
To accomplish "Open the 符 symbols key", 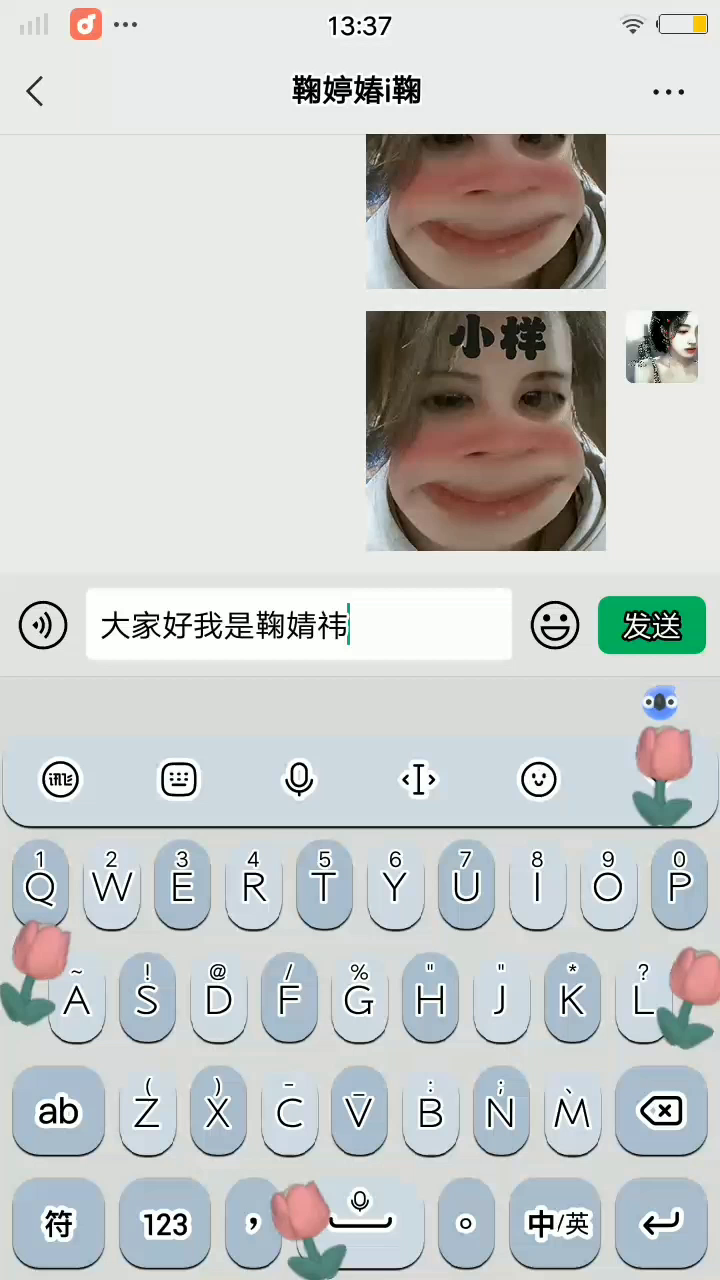I will [x=59, y=1223].
